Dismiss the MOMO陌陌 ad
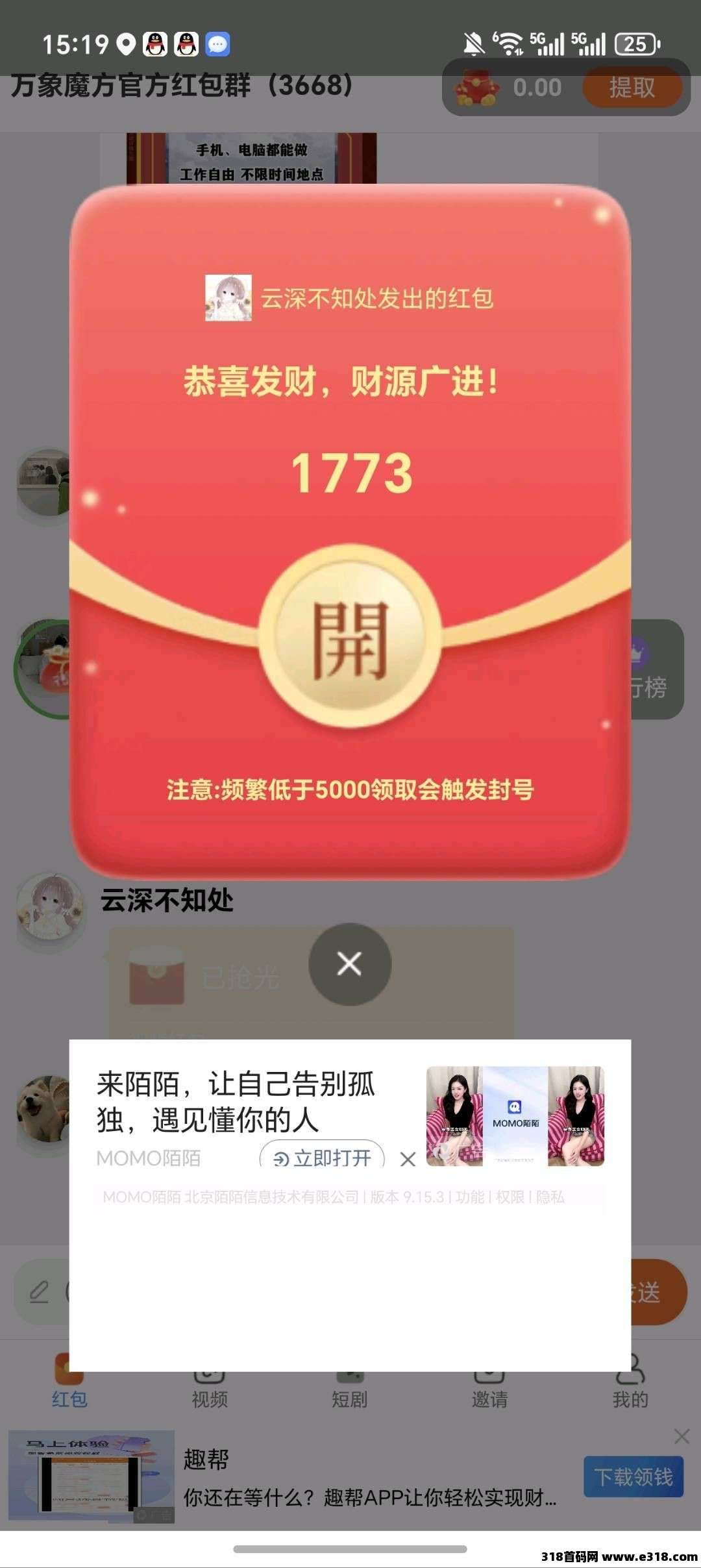Image resolution: width=701 pixels, height=1568 pixels. [408, 1159]
